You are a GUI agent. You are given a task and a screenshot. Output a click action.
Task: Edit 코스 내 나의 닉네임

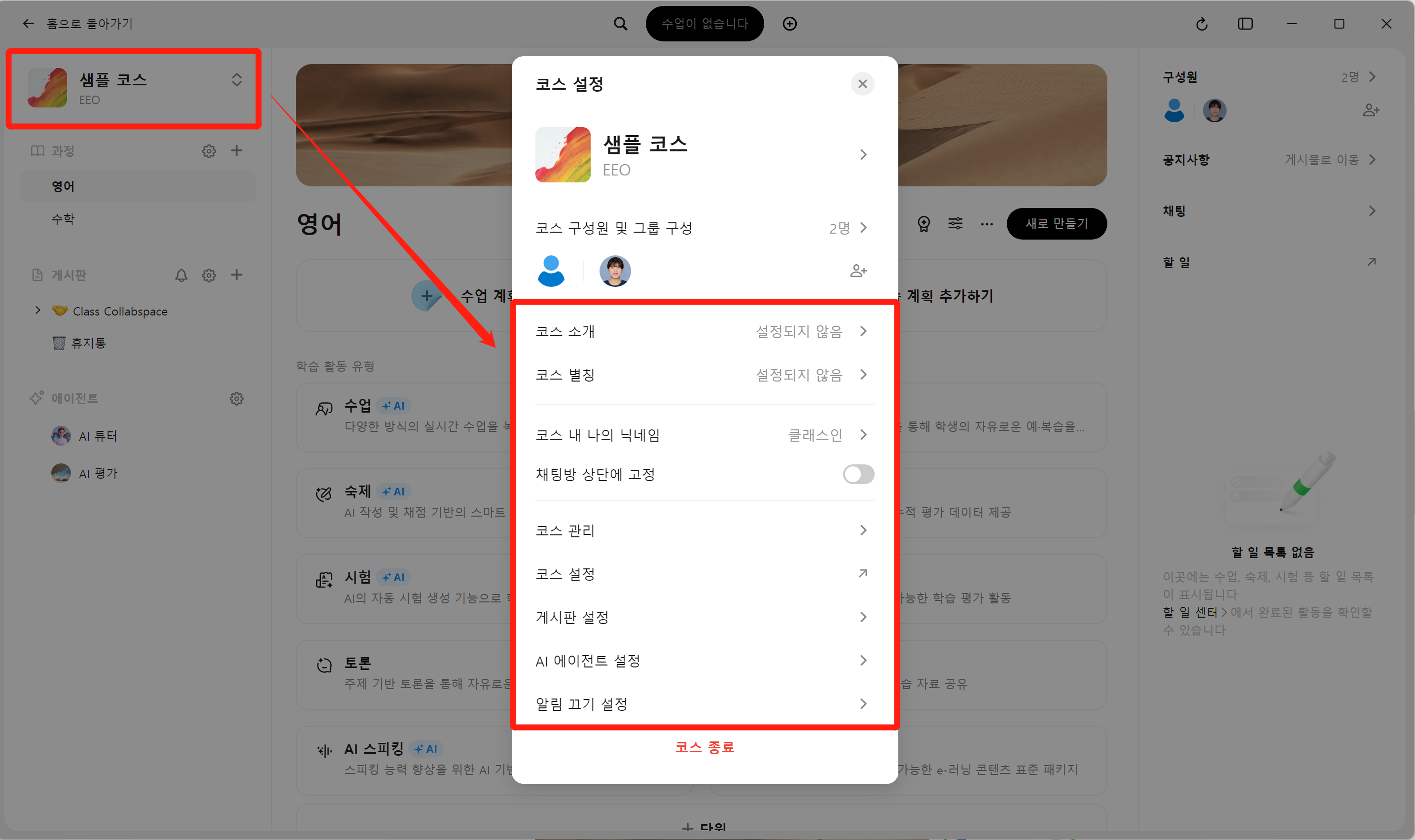click(704, 435)
